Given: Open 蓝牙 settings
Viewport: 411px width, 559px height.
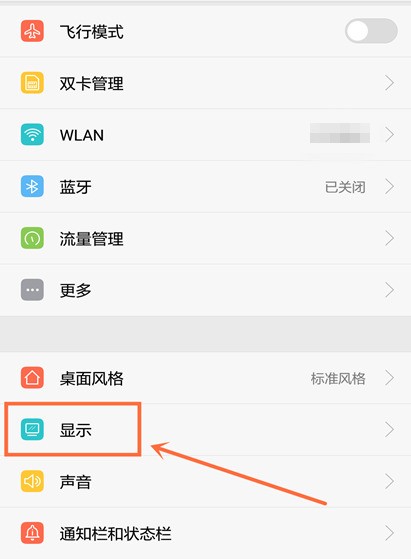Looking at the screenshot, I should [205, 186].
